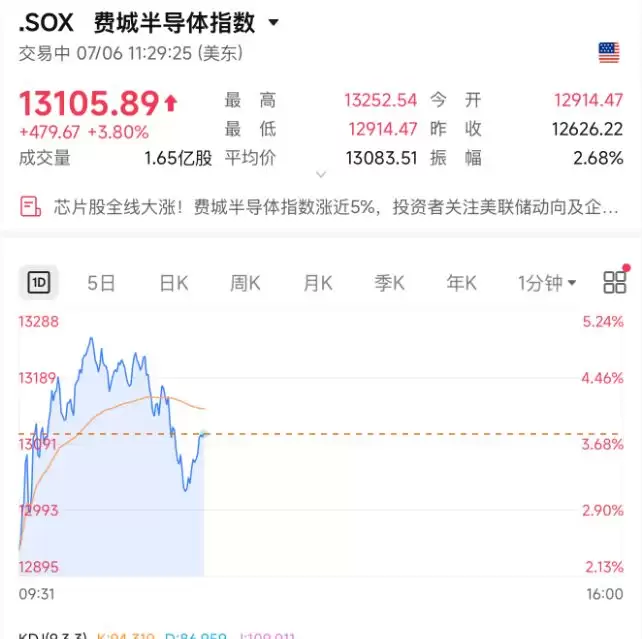The image size is (642, 639).
Task: Switch to the 年K chart
Action: (x=461, y=283)
